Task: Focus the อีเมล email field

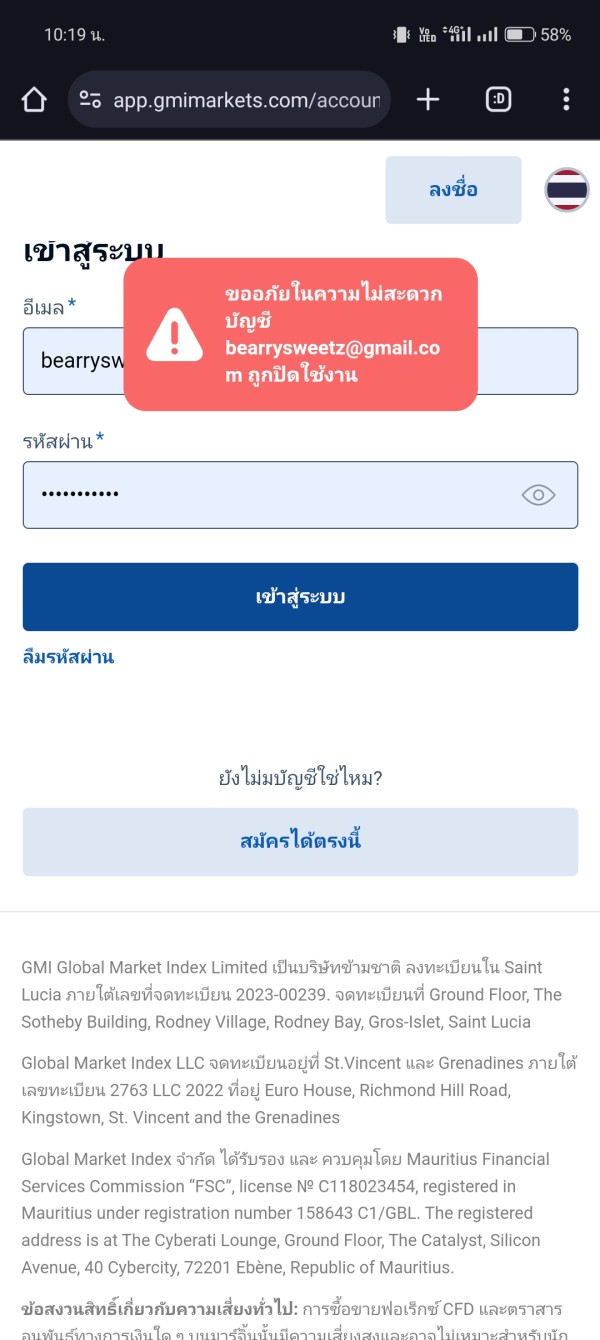Action: [300, 361]
